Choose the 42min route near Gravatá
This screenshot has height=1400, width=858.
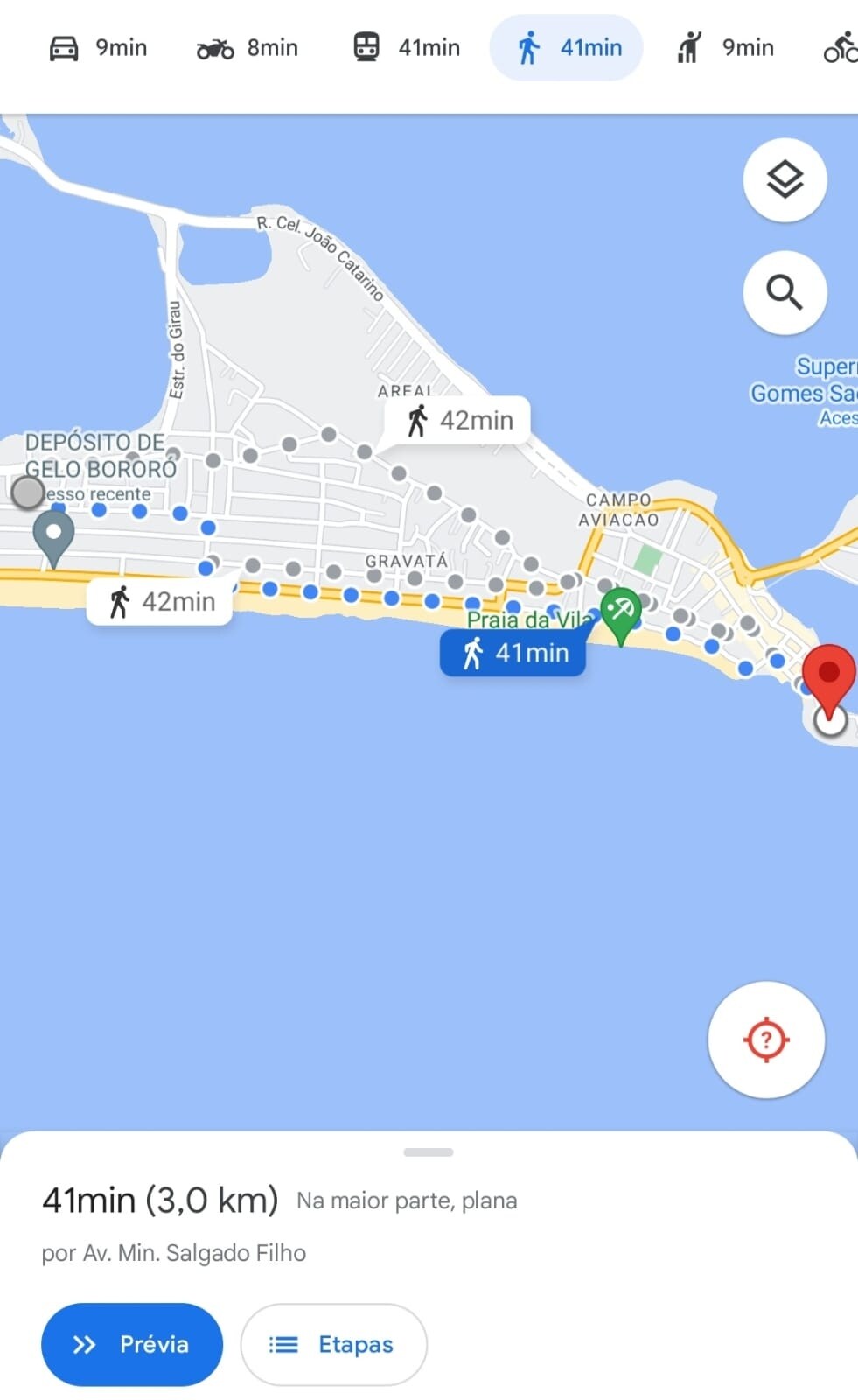(160, 602)
